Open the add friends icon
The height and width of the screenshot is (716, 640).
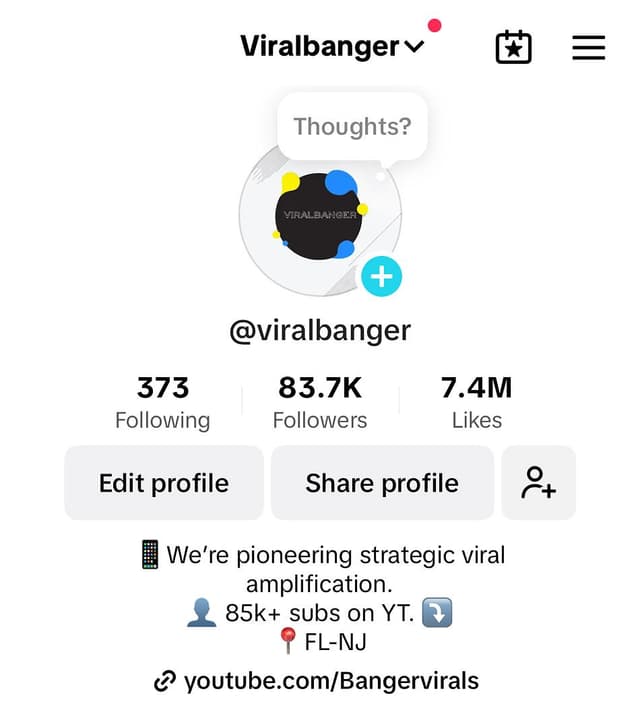coord(539,483)
